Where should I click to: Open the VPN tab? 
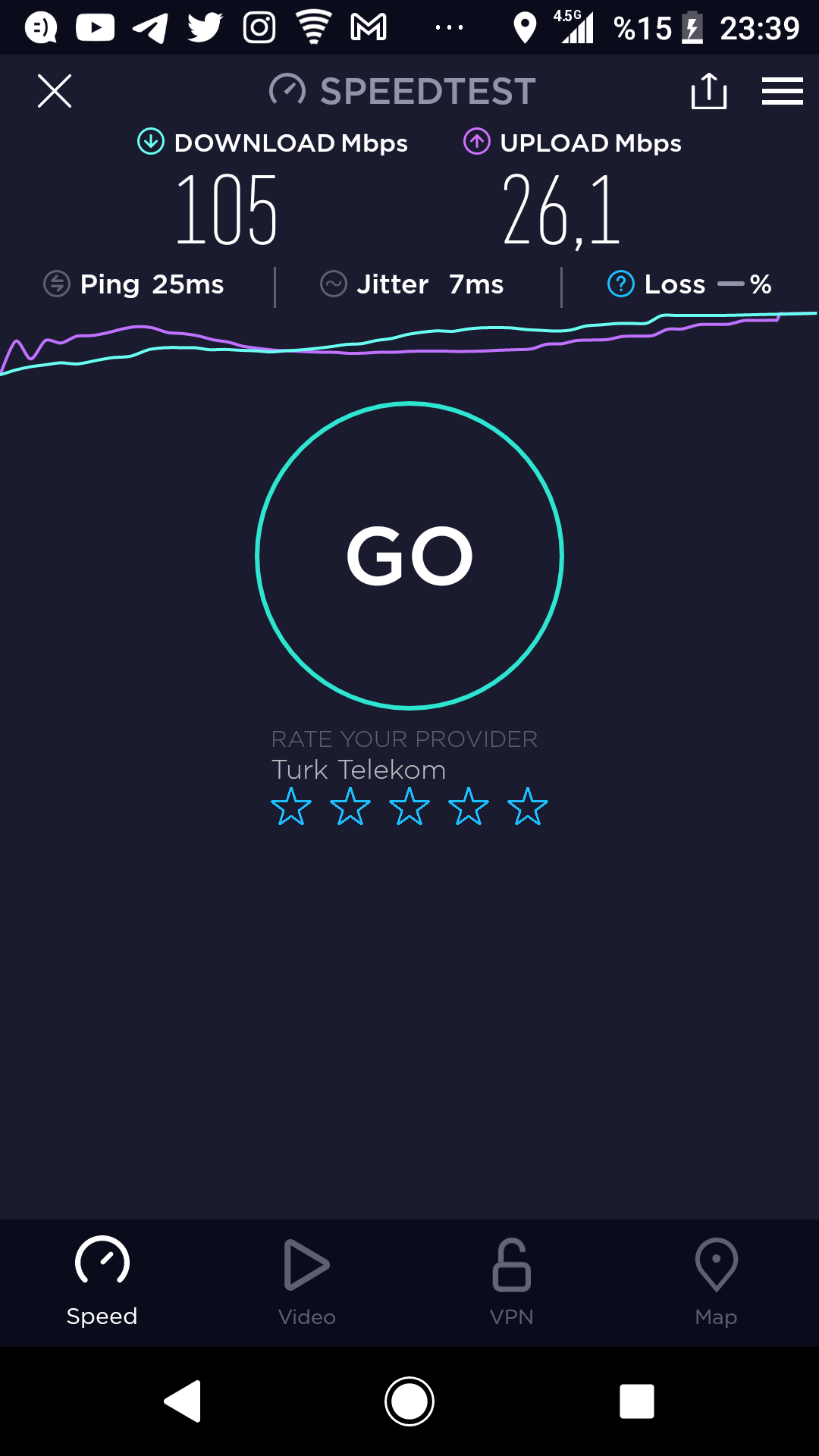point(512,1282)
